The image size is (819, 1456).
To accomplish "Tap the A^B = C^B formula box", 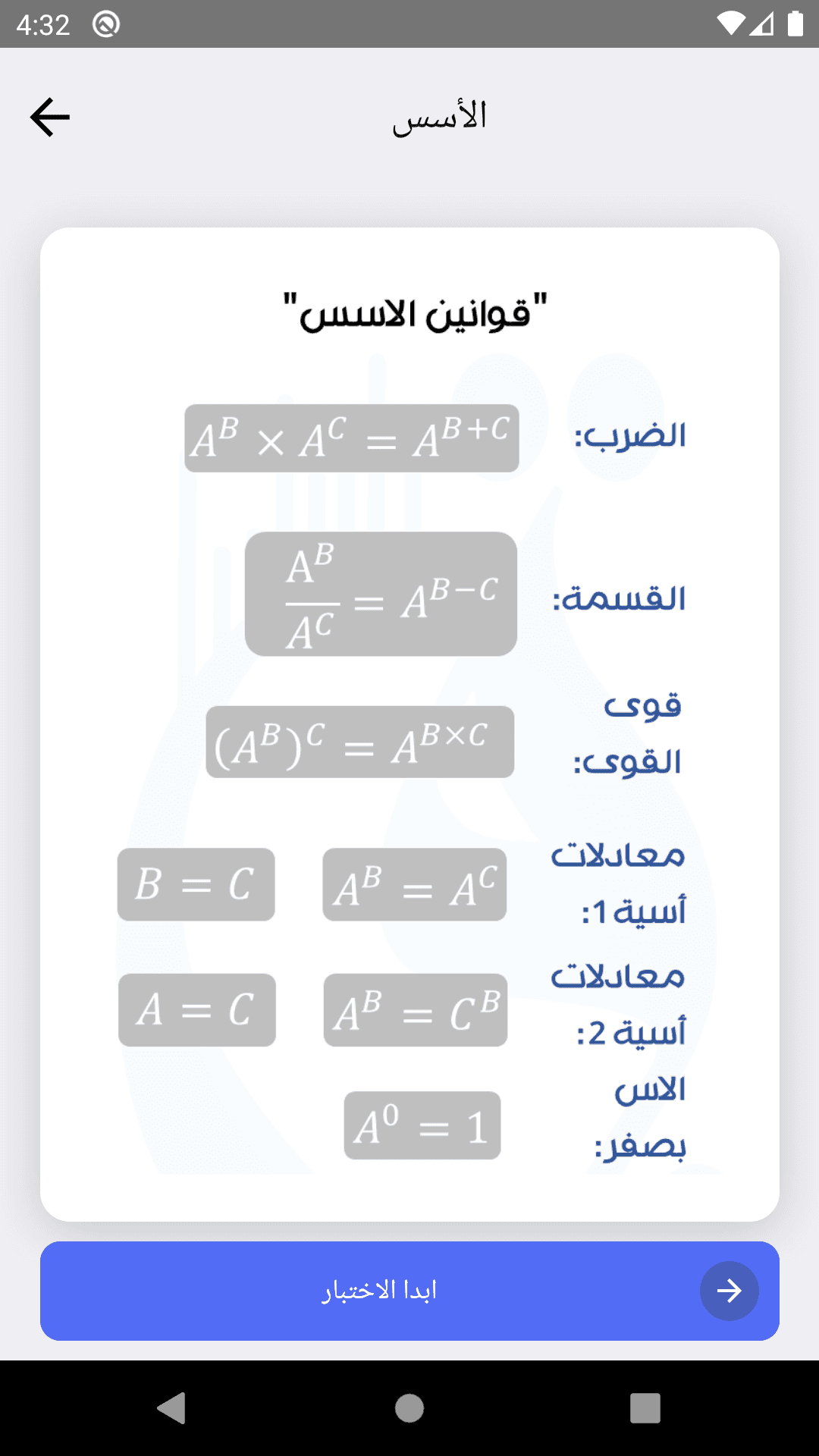I will pos(415,1011).
